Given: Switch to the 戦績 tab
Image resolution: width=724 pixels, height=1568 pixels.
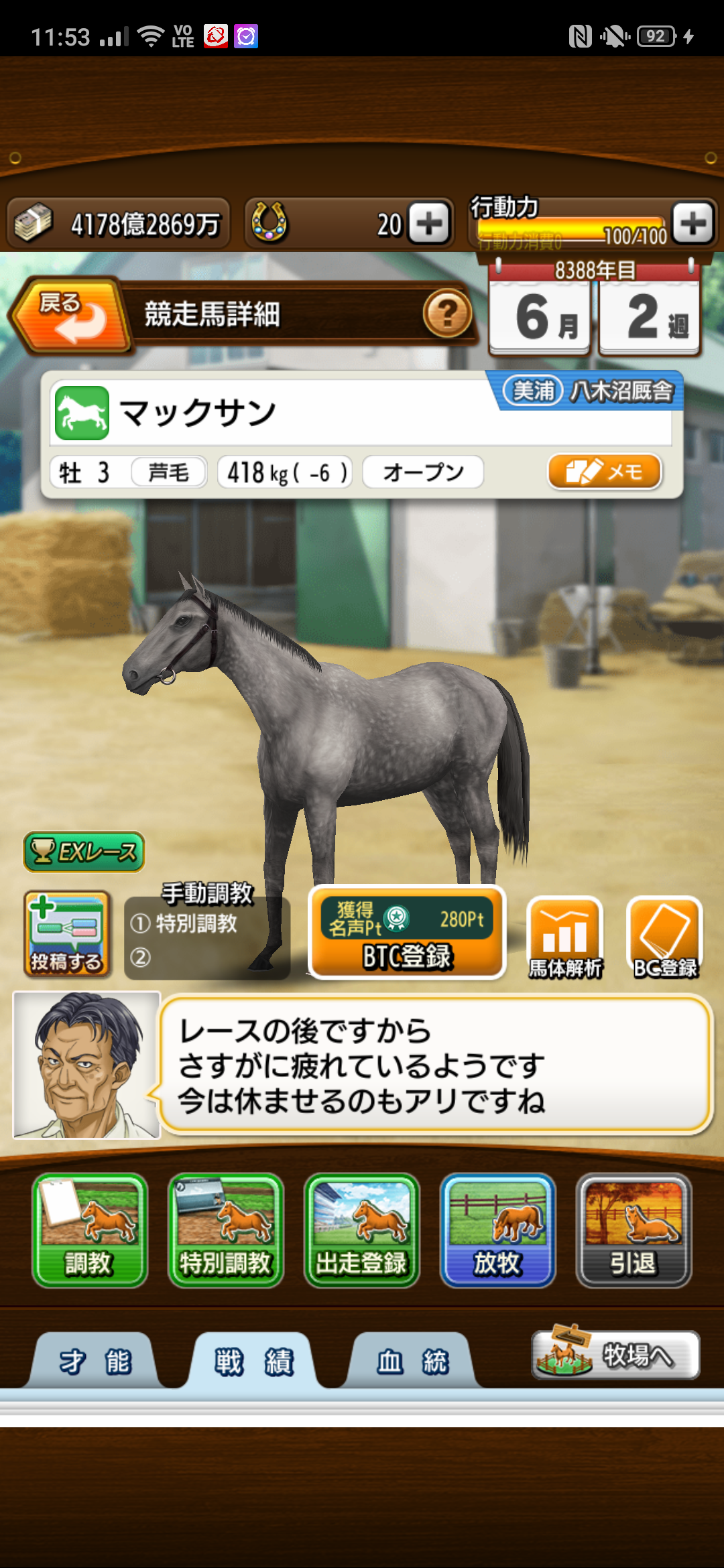Looking at the screenshot, I should pos(253,1362).
